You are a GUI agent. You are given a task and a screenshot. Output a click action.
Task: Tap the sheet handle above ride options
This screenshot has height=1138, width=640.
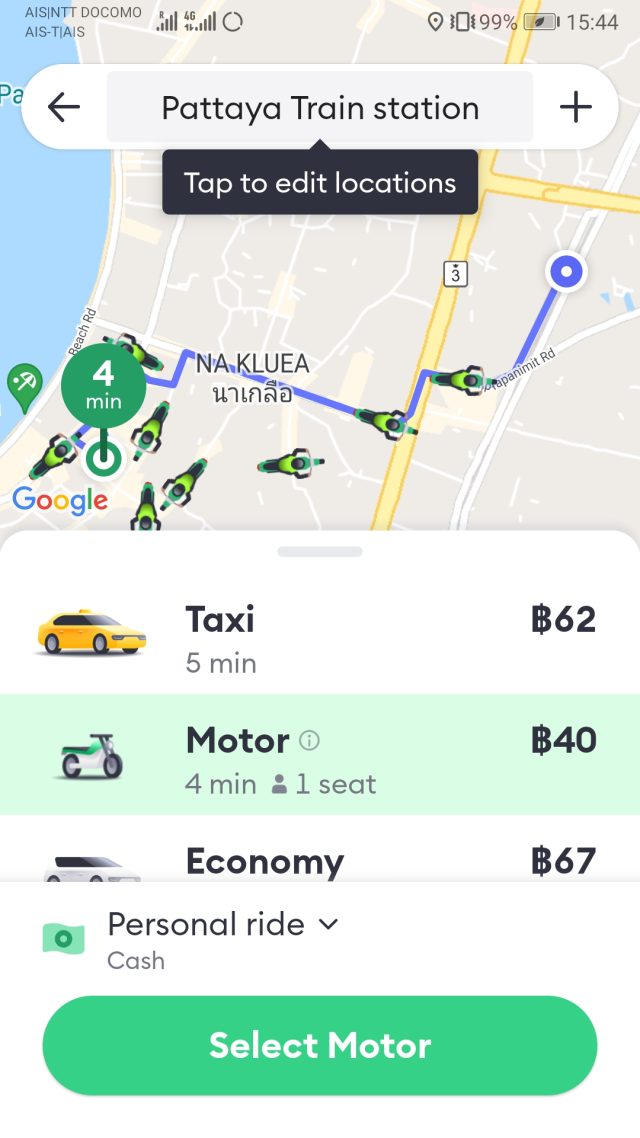(320, 551)
